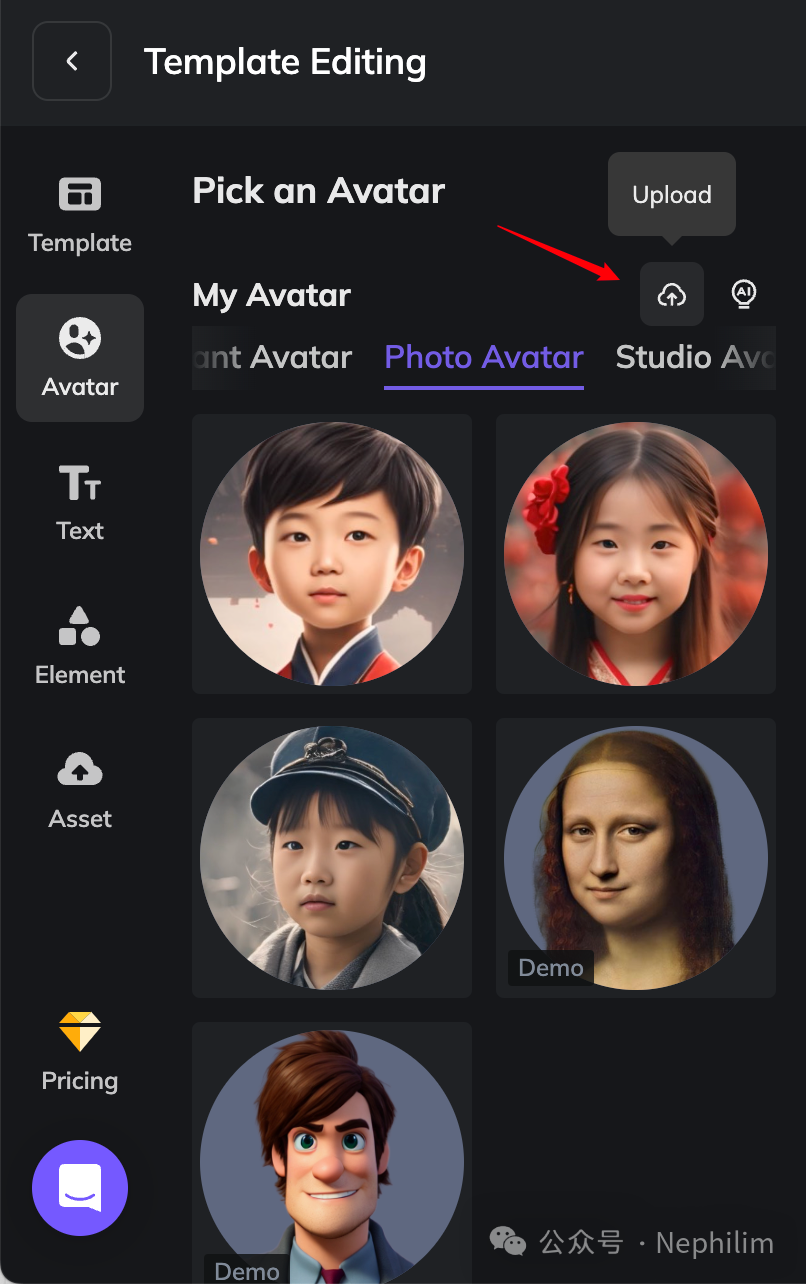Upload a new avatar photo
The height and width of the screenshot is (1284, 806).
pos(672,294)
